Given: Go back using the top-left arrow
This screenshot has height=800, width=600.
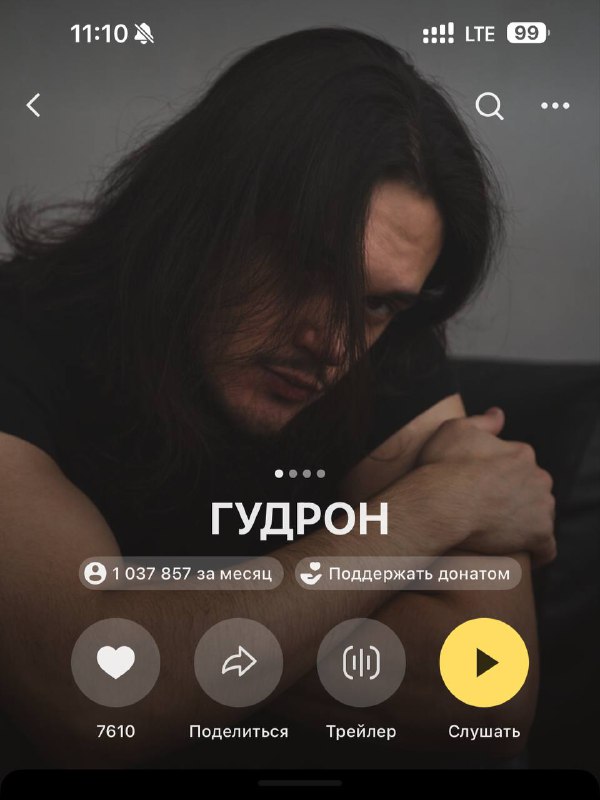Looking at the screenshot, I should tap(33, 106).
